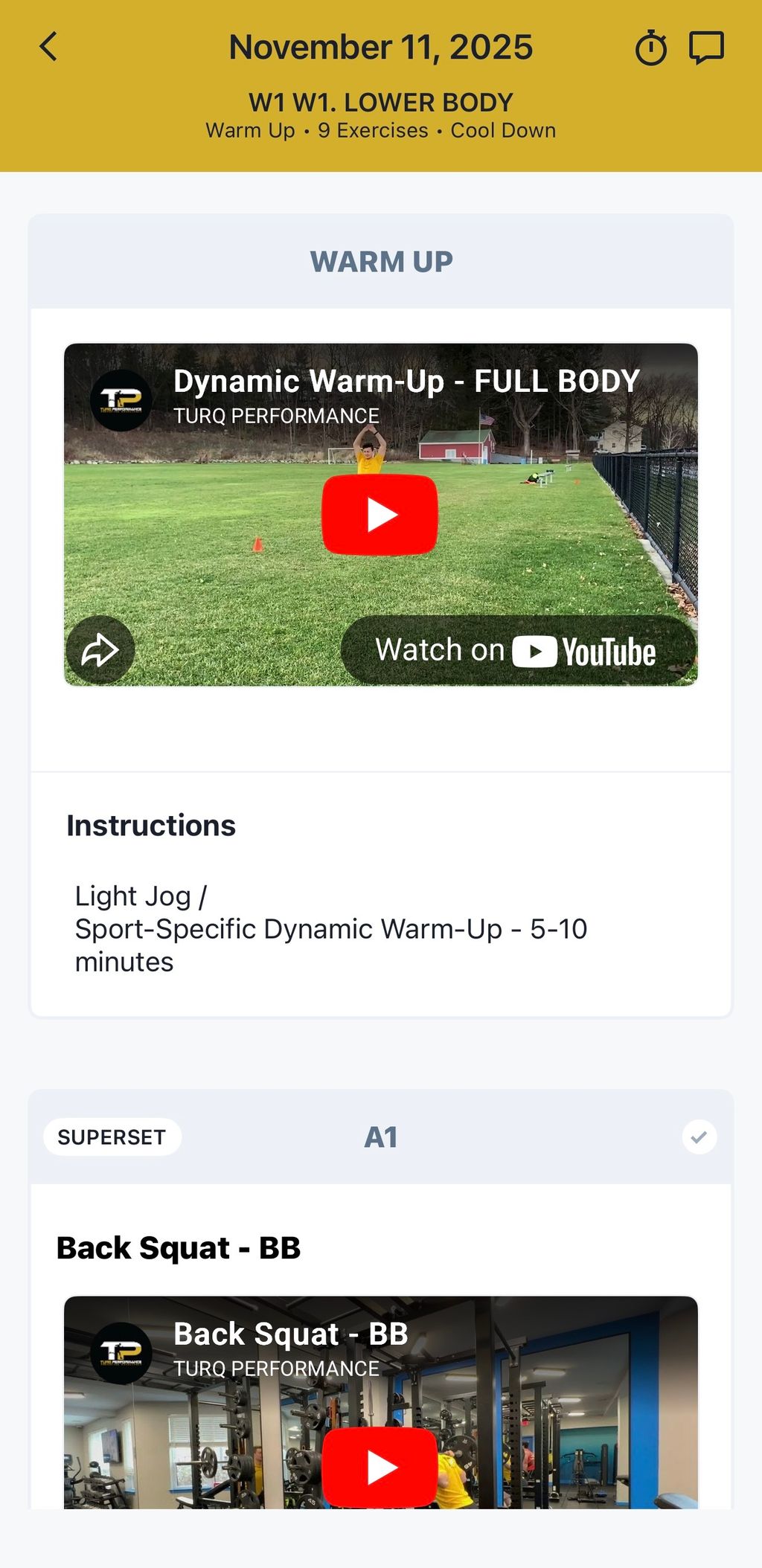Watch the warm-up video on YouTube
Screen dimensions: 762x1568
pyautogui.click(x=517, y=651)
